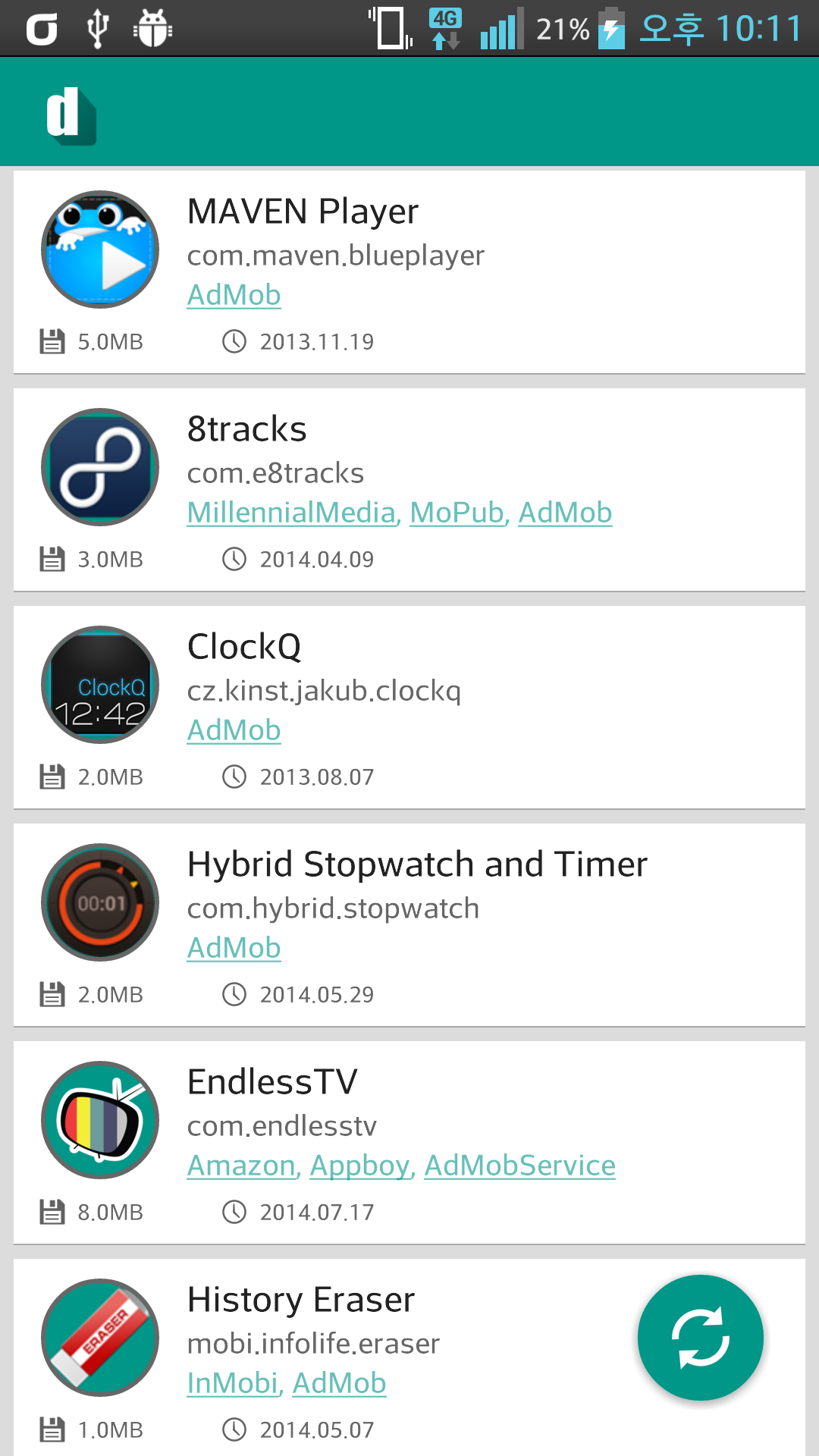Open MoPub link under 8tracks
The image size is (819, 1456).
(457, 513)
